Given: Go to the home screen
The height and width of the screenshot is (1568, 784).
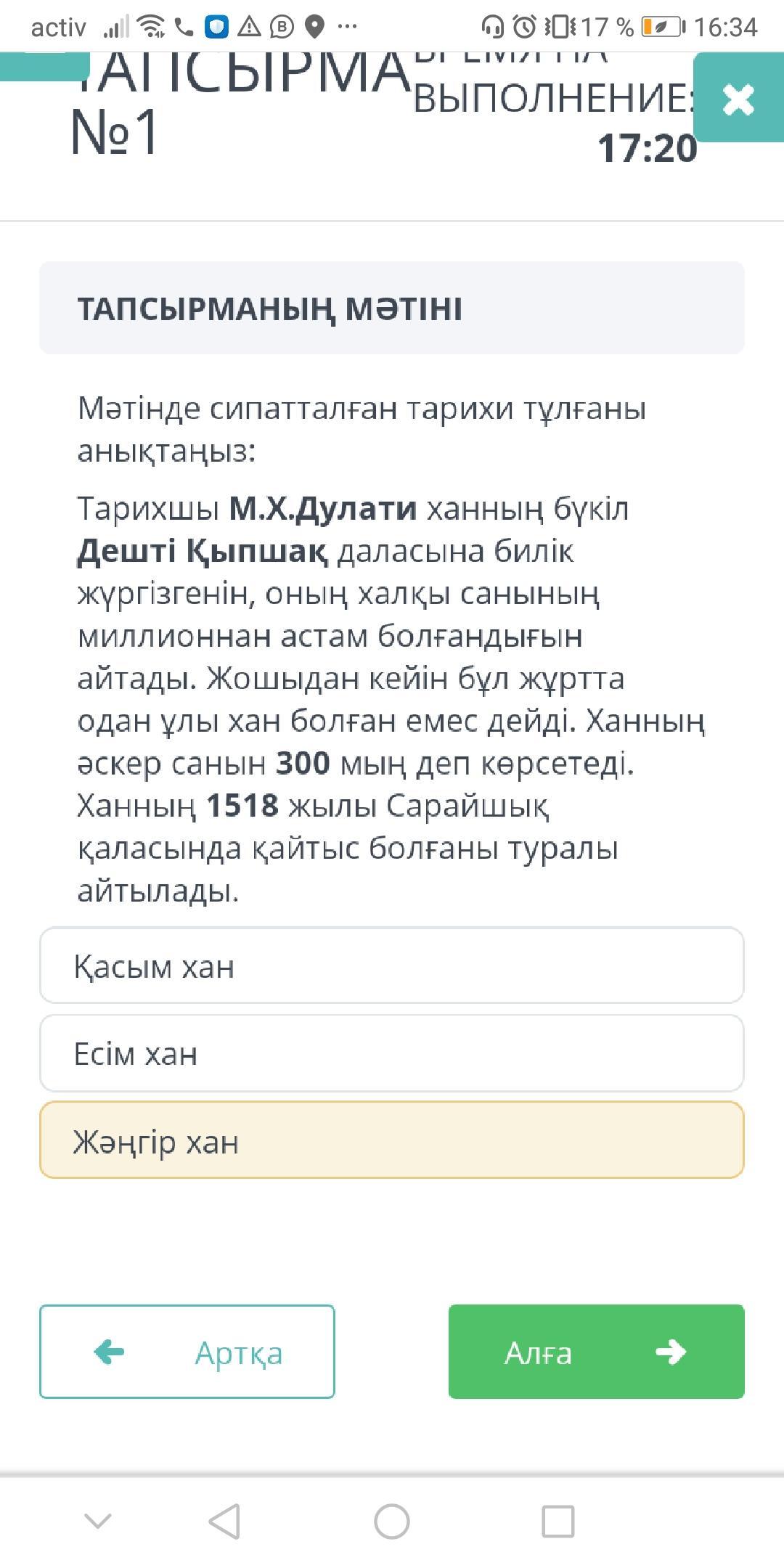Looking at the screenshot, I should pyautogui.click(x=392, y=1521).
